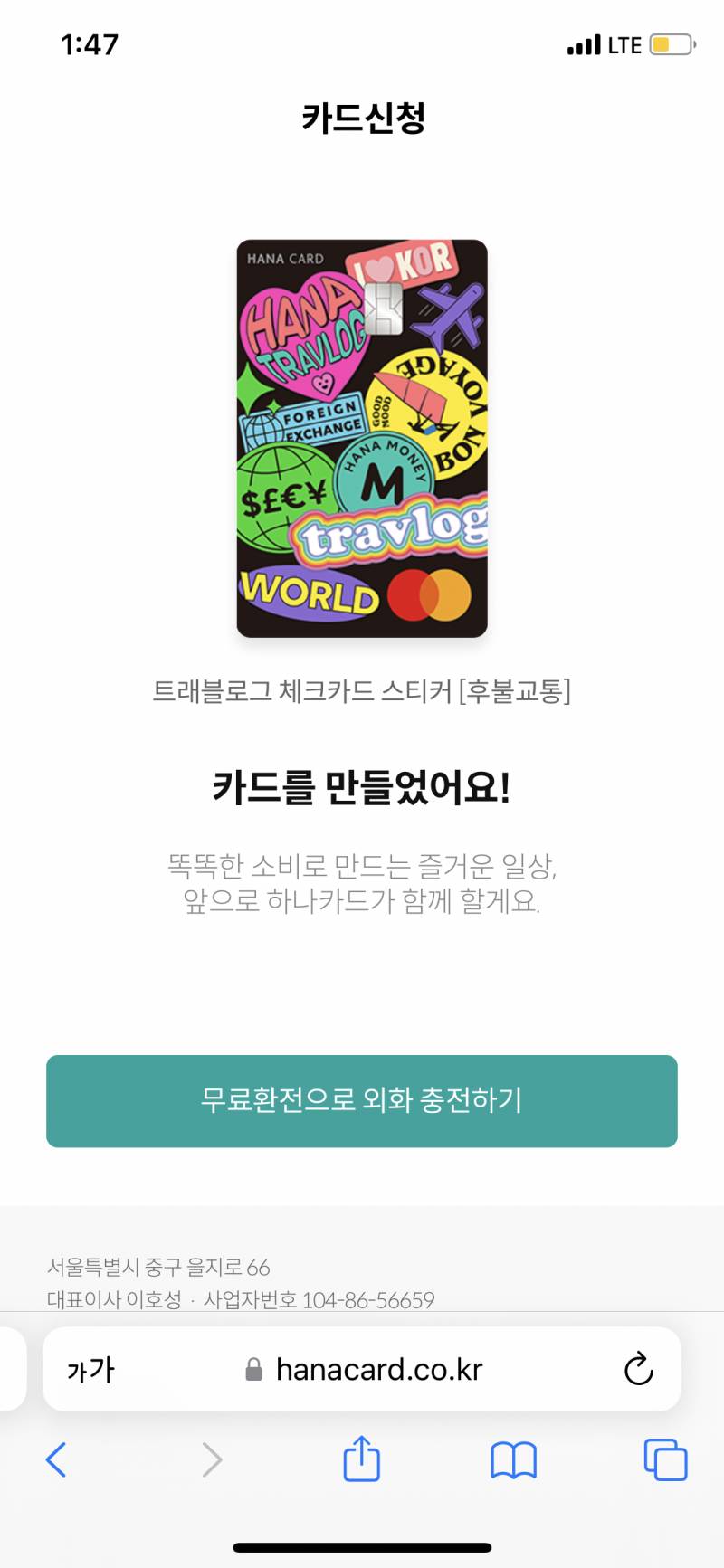Tap the 트래블로그 체크카드 스티커 label
The width and height of the screenshot is (724, 1568).
click(x=362, y=692)
